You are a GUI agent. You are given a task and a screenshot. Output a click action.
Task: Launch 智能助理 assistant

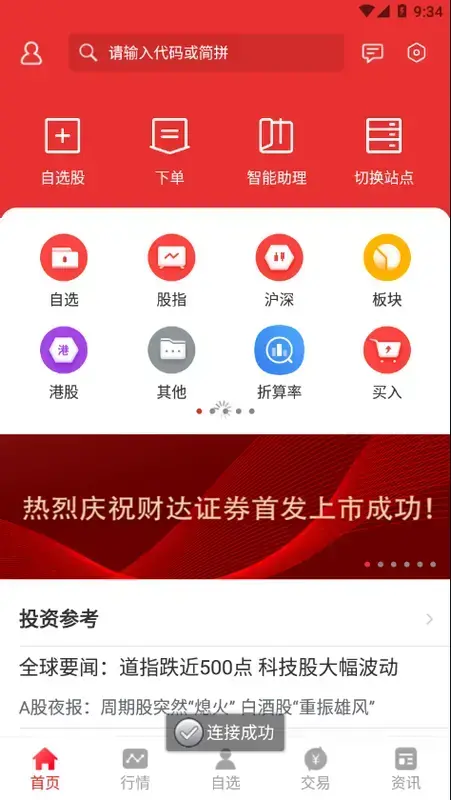[277, 152]
